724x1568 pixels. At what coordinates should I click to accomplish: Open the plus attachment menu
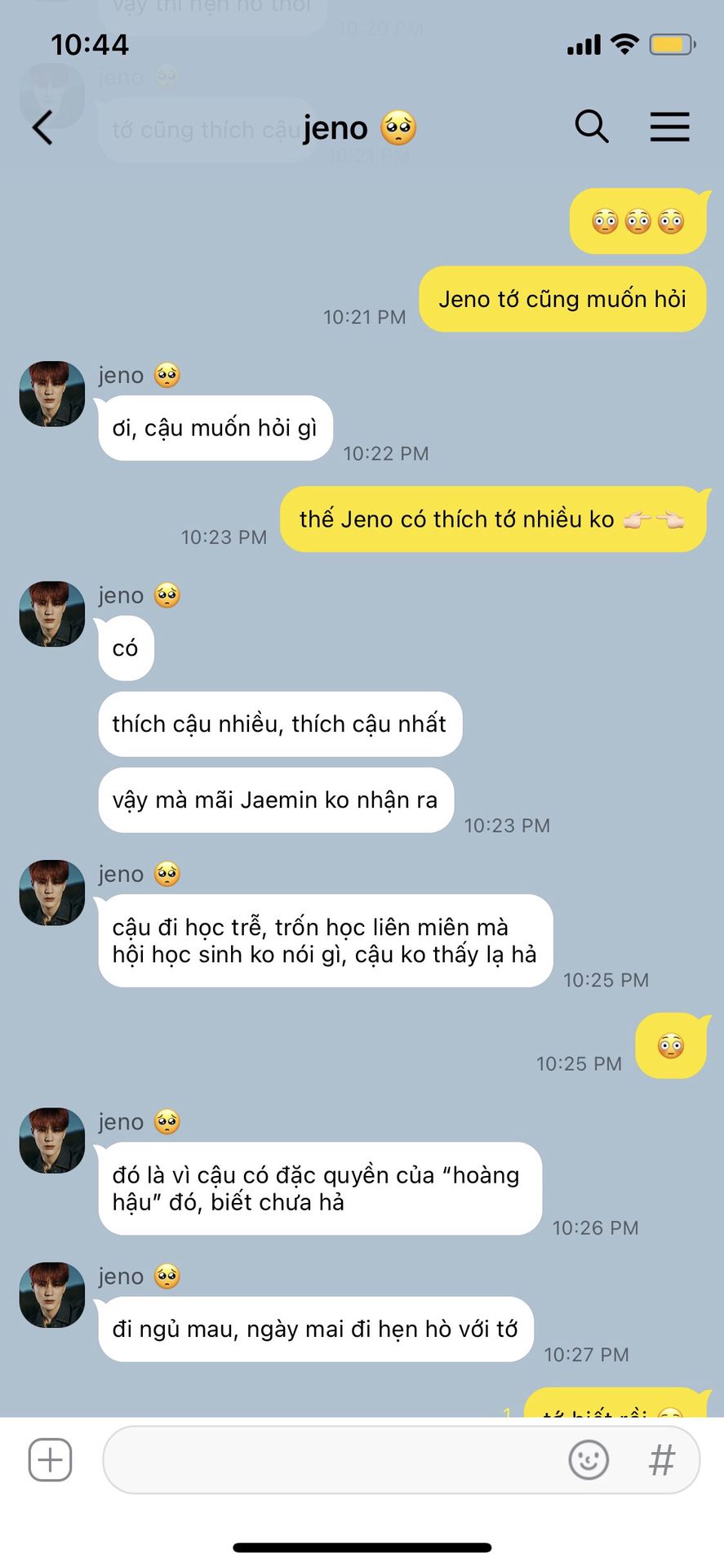point(51,1459)
